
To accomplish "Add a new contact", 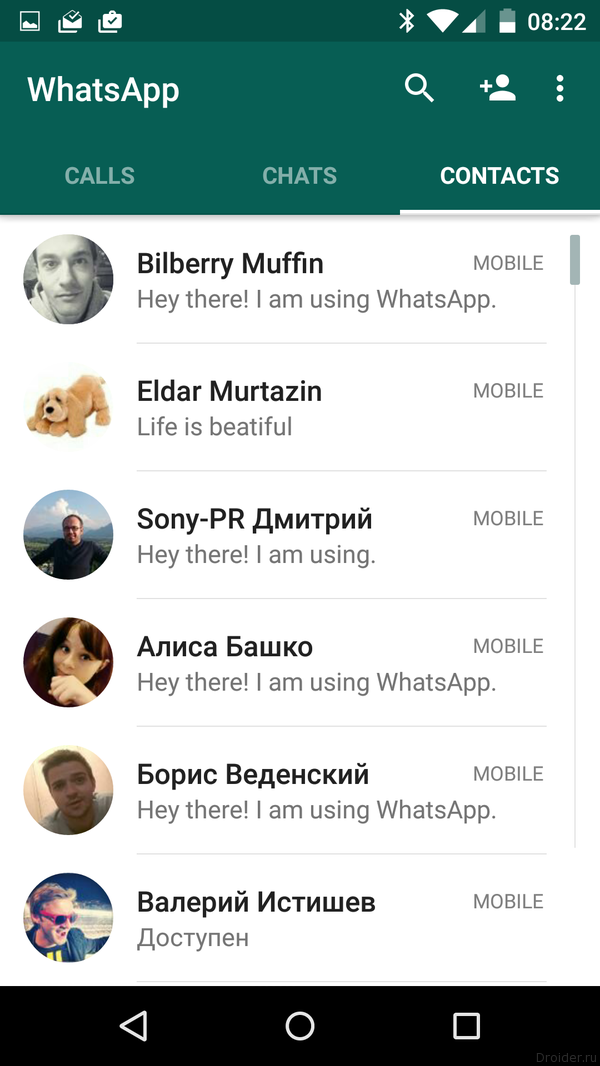I will [497, 89].
